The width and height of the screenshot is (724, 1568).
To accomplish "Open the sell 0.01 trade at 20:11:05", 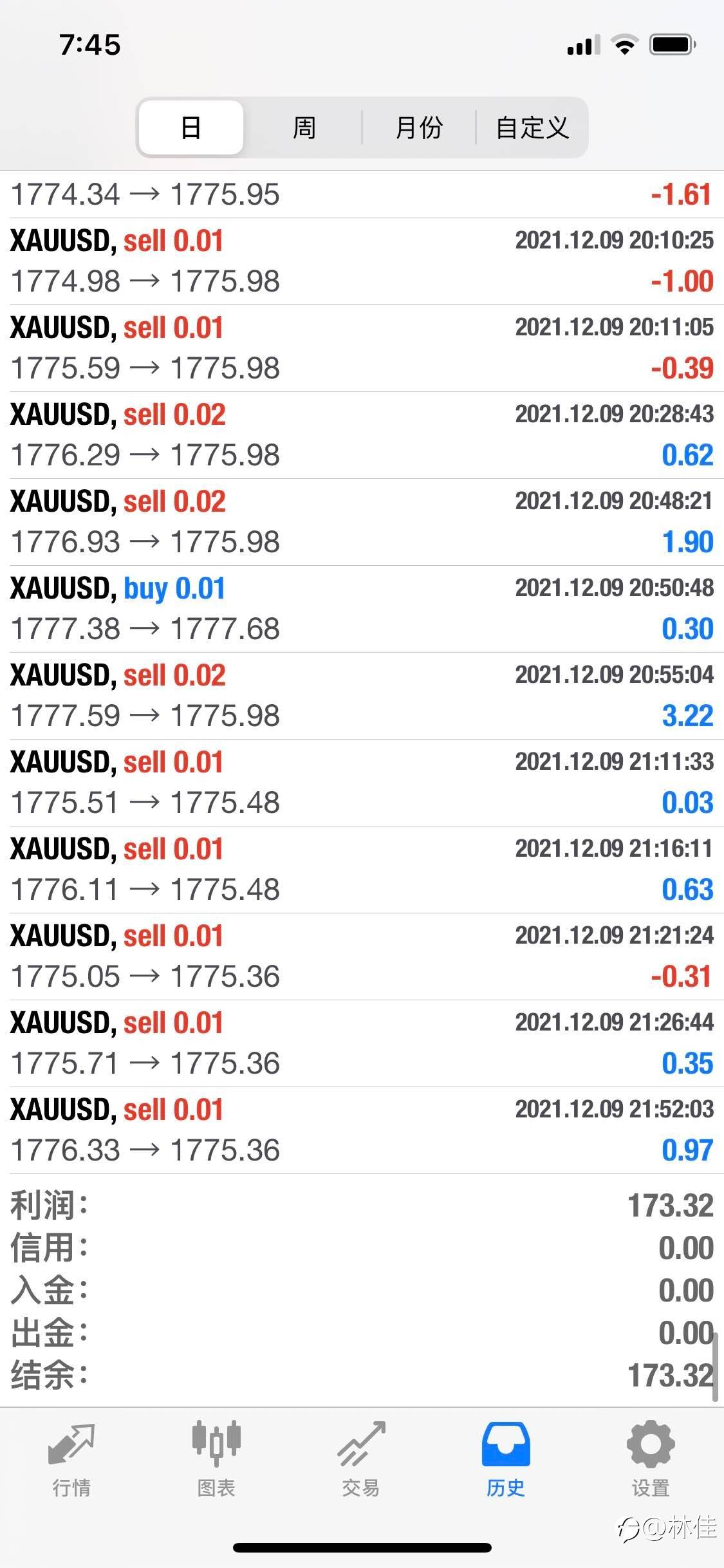I will pyautogui.click(x=362, y=348).
